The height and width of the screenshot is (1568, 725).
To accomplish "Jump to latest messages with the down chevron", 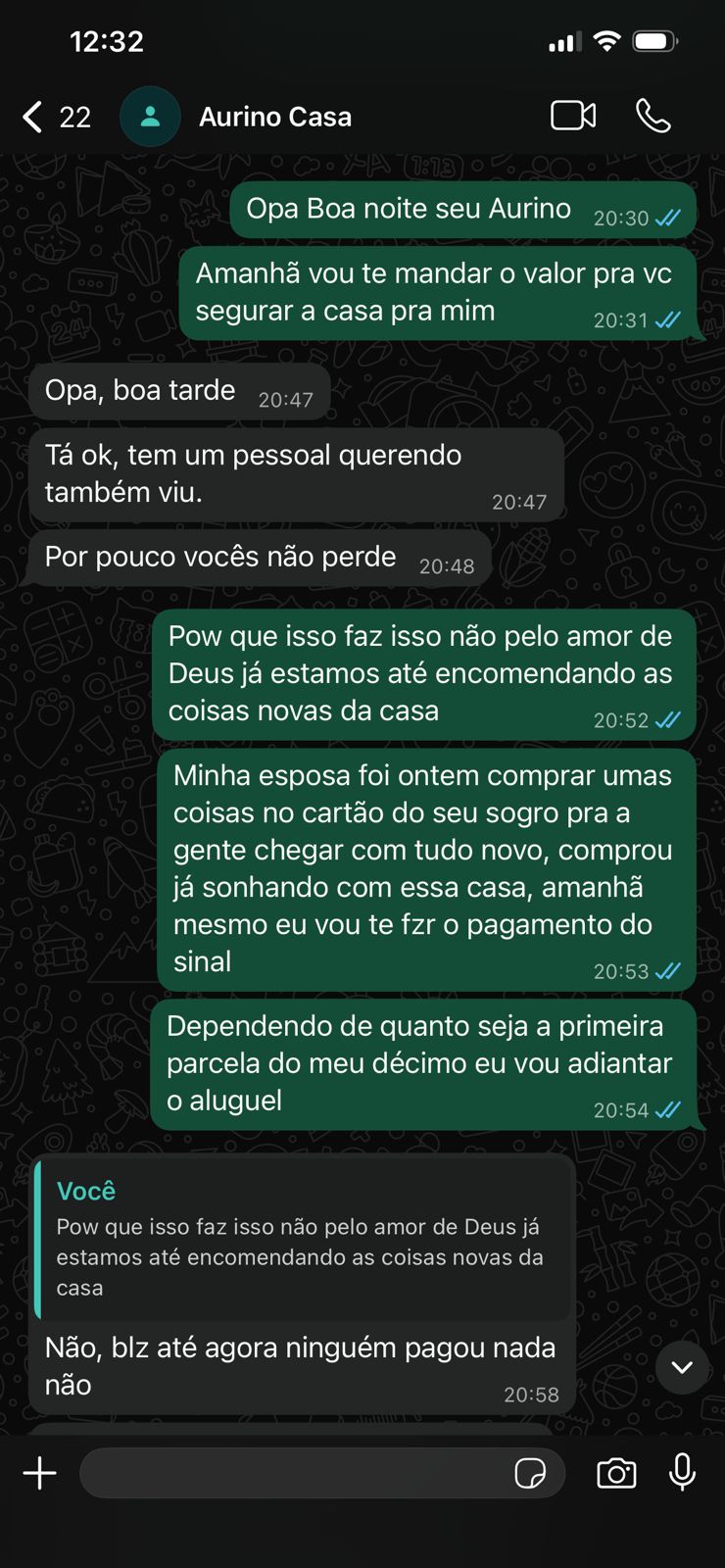I will (682, 1367).
